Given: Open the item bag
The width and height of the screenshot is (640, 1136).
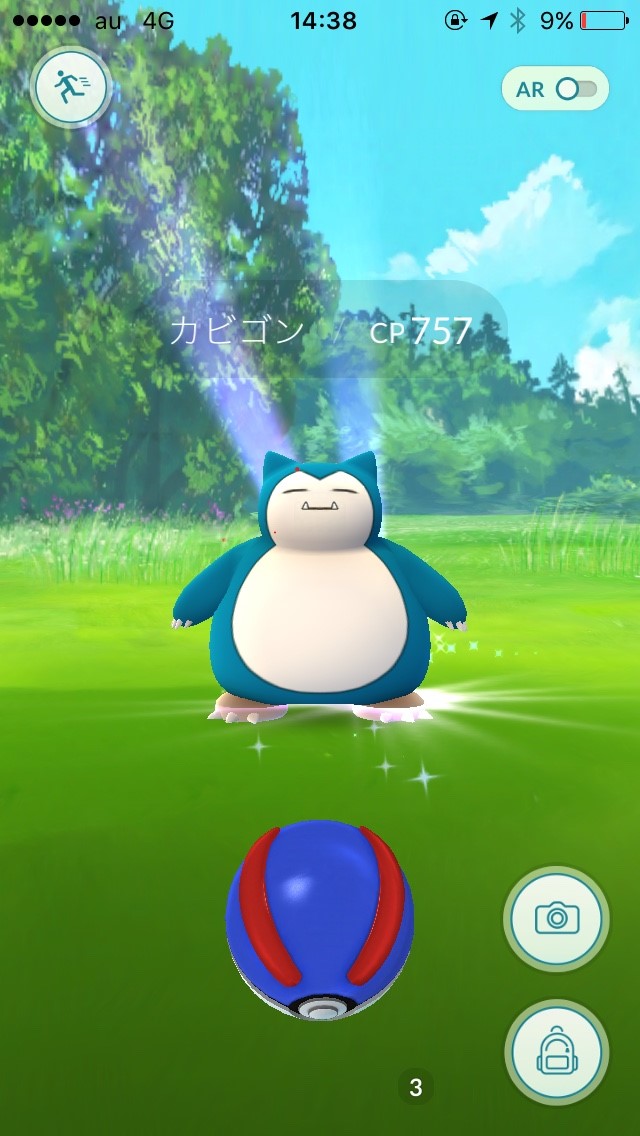Looking at the screenshot, I should click(x=556, y=1050).
